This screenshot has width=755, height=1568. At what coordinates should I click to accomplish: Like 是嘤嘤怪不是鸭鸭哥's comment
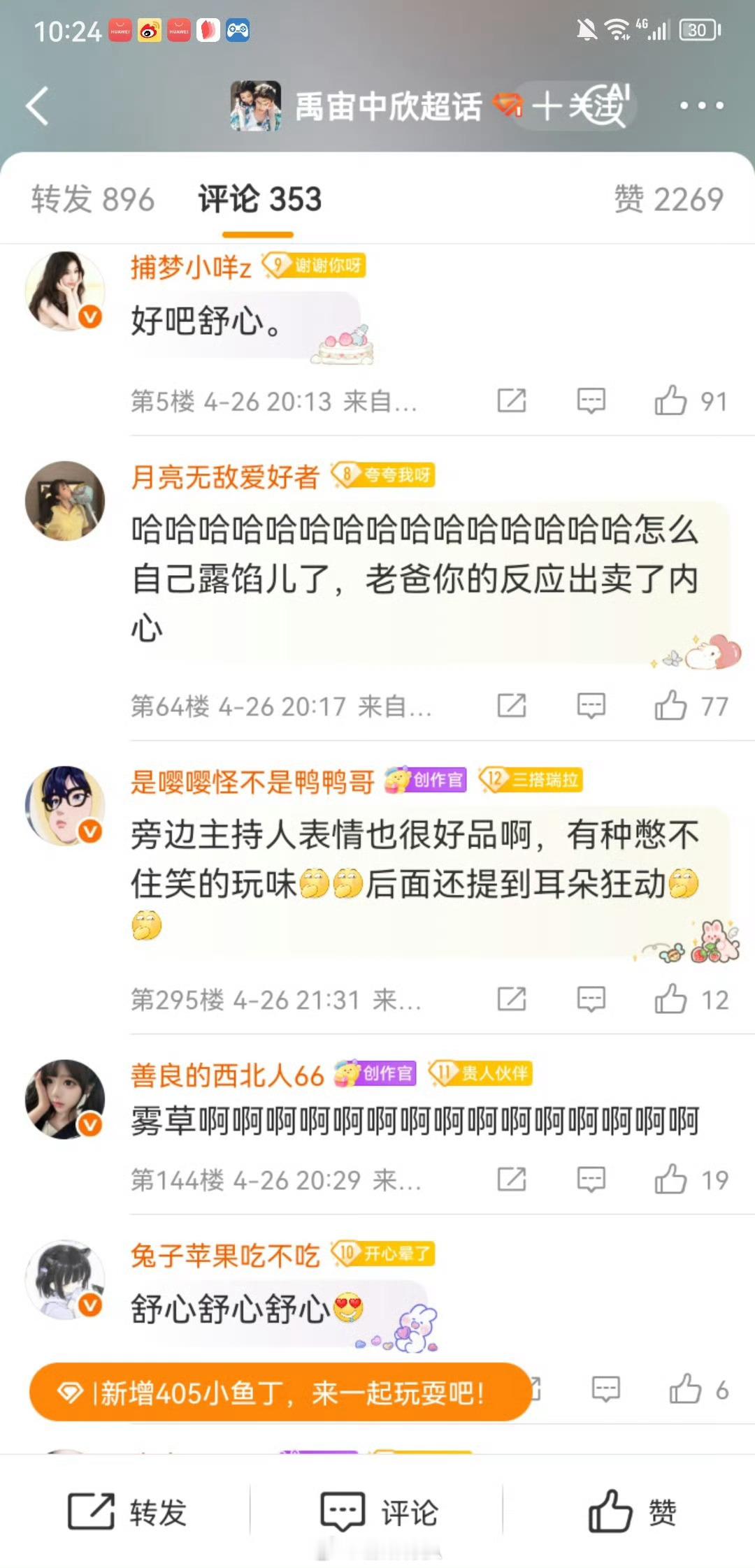click(x=670, y=999)
